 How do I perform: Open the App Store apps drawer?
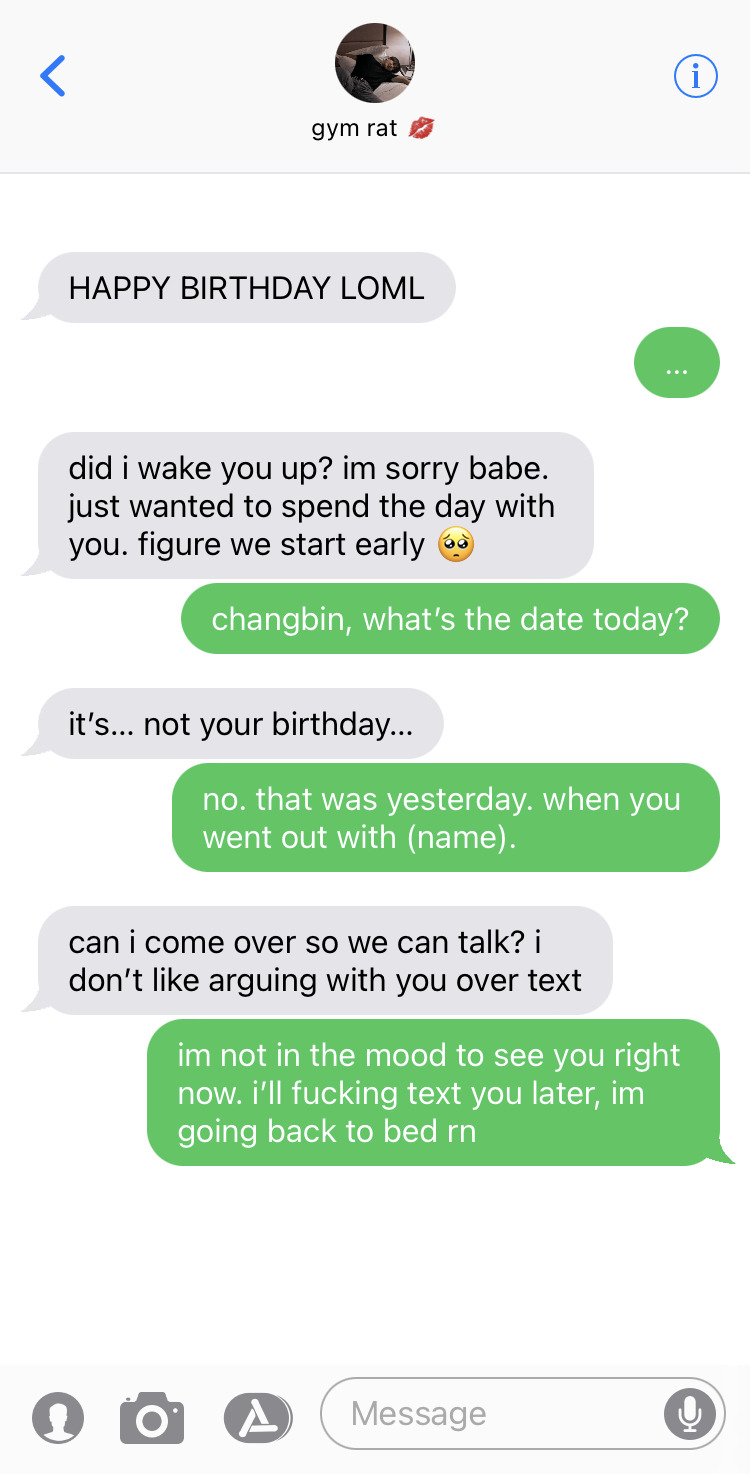pyautogui.click(x=257, y=1416)
